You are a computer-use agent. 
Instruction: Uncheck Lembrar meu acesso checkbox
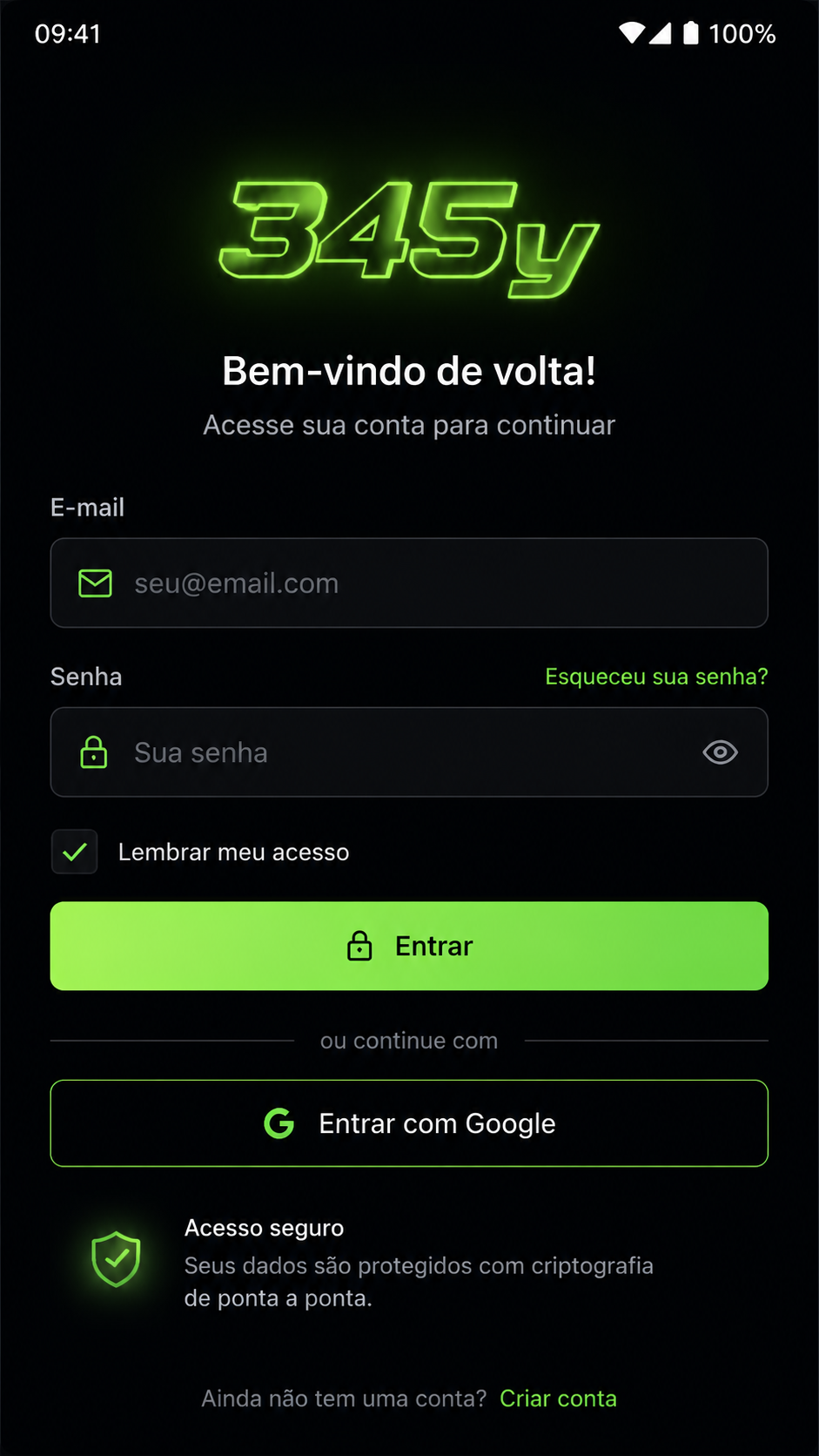pyautogui.click(x=75, y=852)
